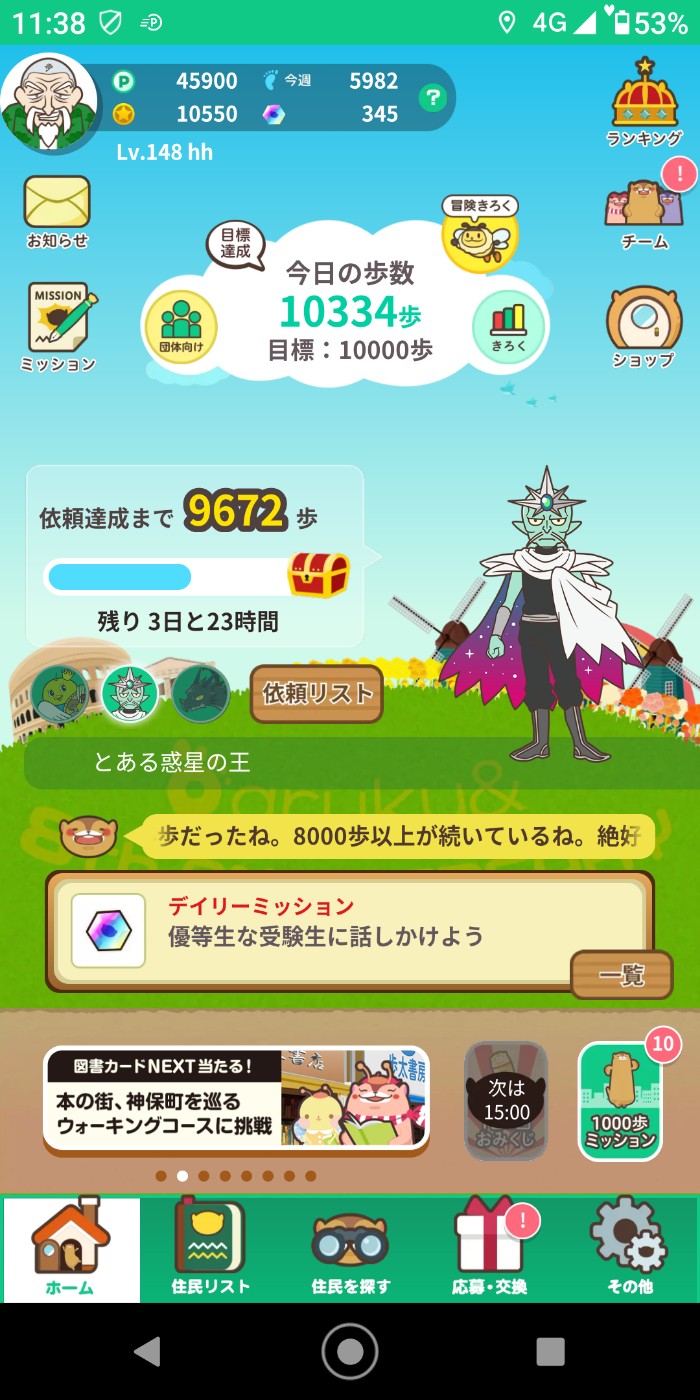Switch to the 住民リスト tab
The height and width of the screenshot is (1400, 700).
click(x=210, y=1248)
